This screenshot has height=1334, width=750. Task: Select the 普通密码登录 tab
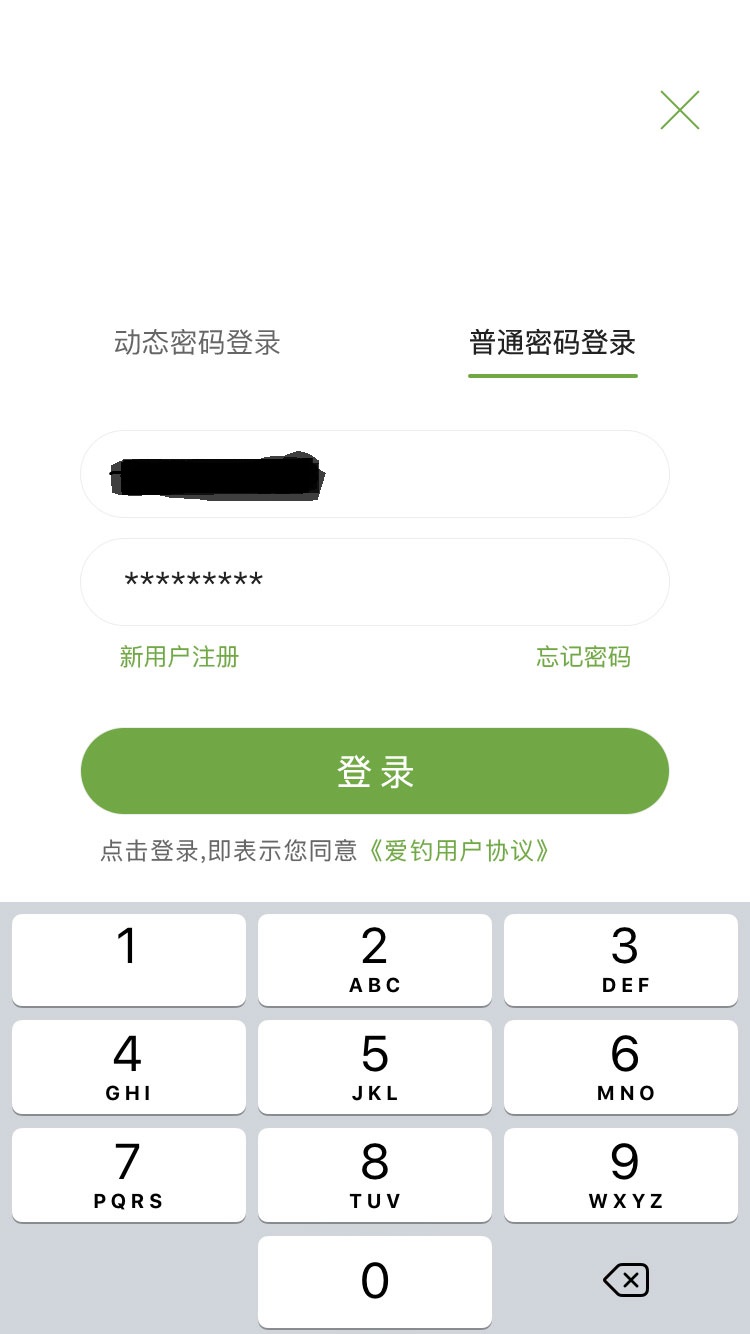pyautogui.click(x=552, y=343)
